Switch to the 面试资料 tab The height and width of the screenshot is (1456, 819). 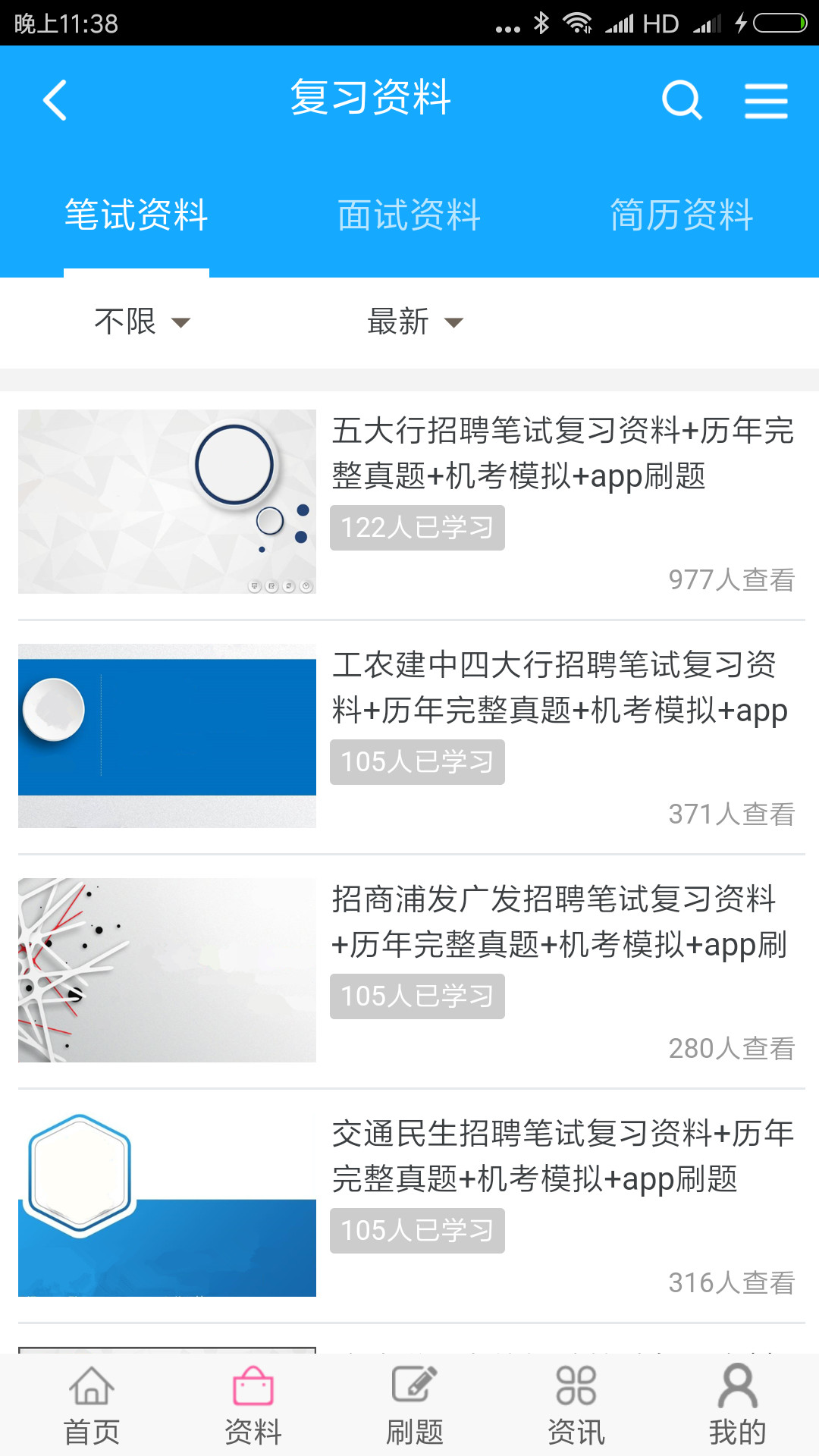coord(409,215)
